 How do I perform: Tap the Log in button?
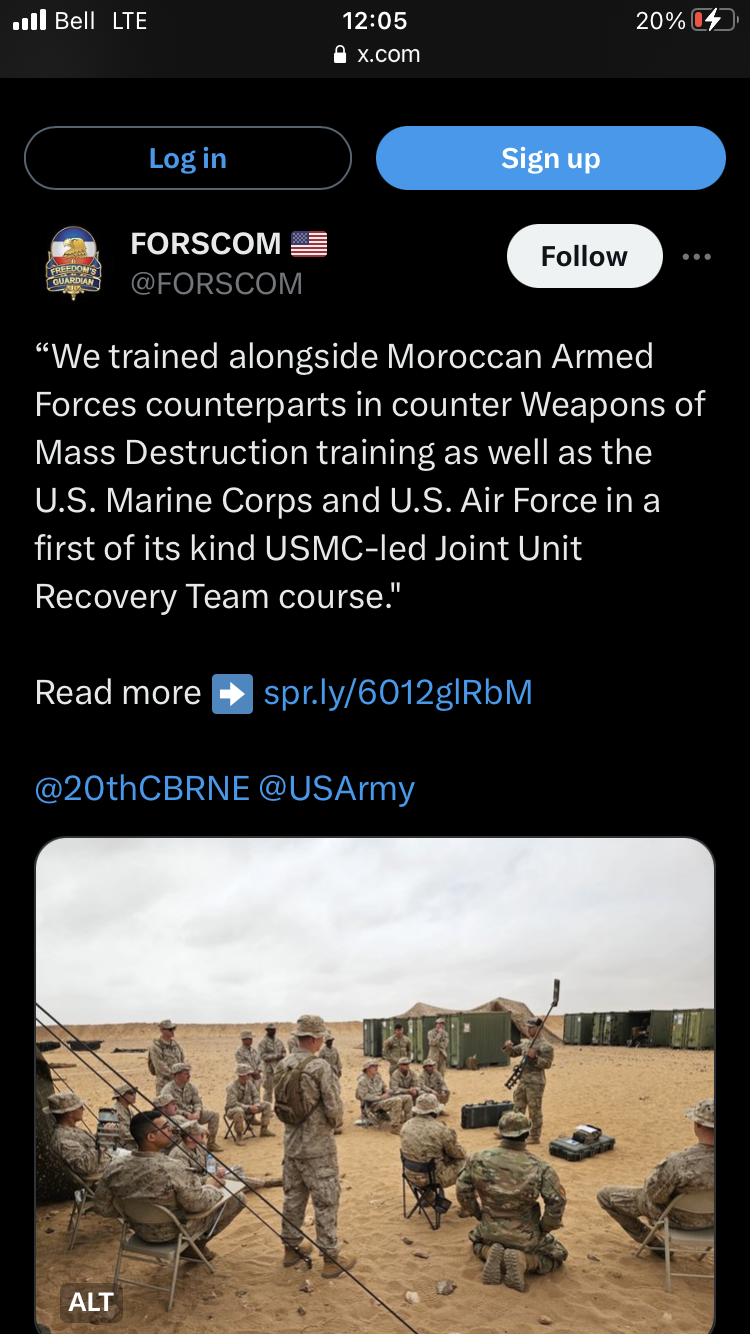(x=188, y=158)
